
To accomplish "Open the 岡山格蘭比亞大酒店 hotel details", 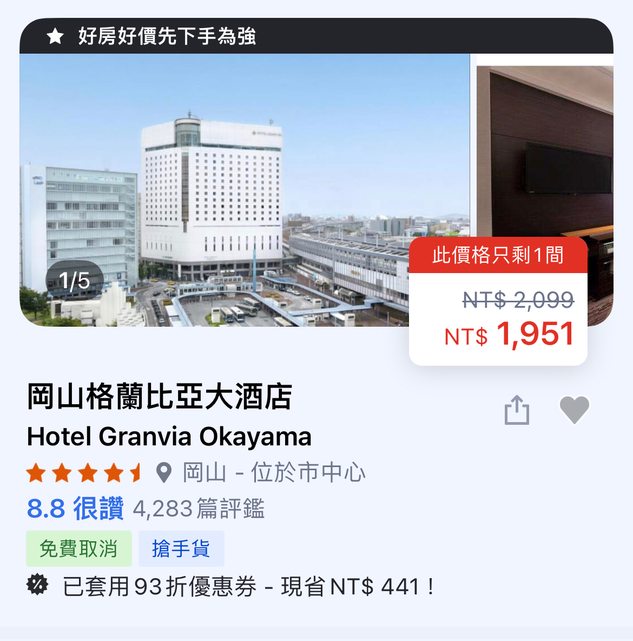I will (160, 397).
